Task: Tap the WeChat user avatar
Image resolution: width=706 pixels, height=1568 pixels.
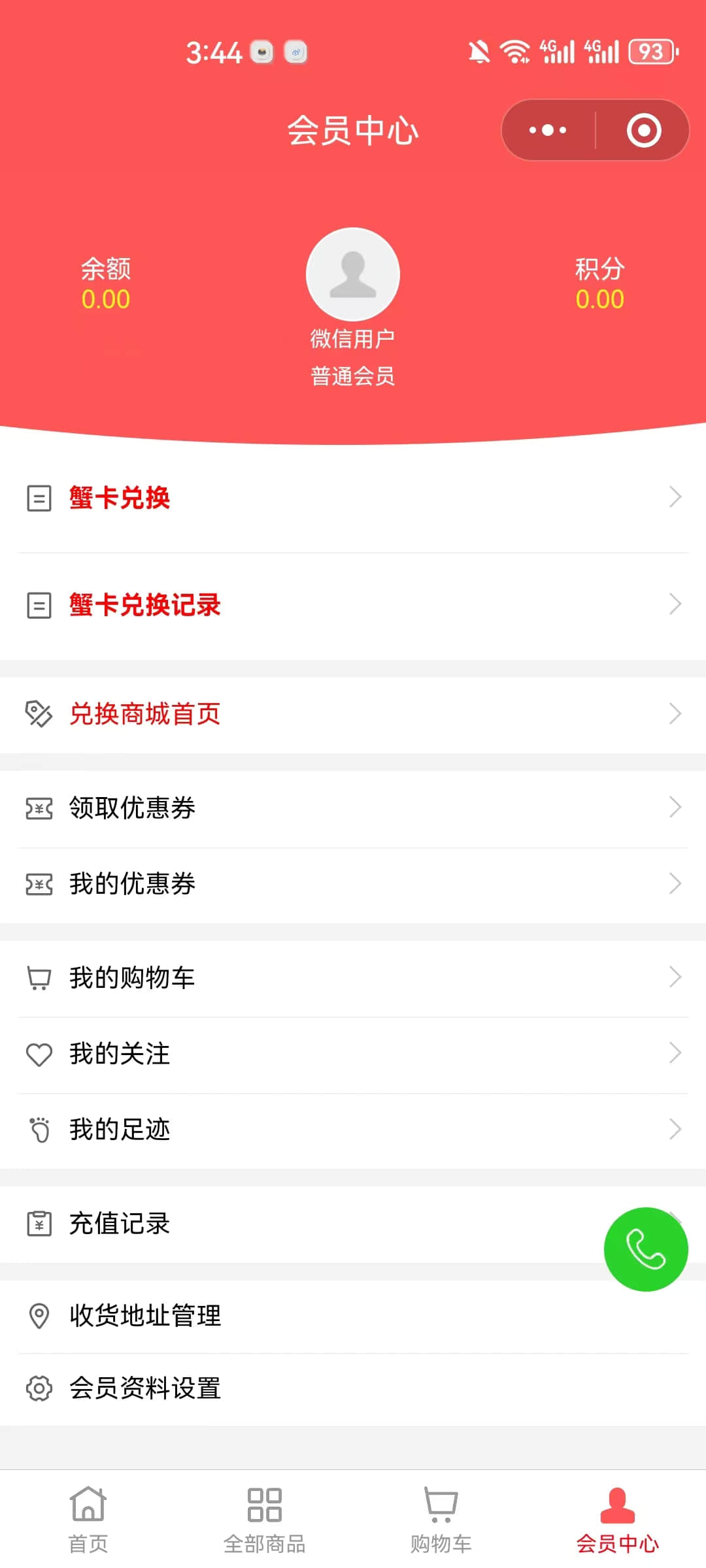Action: (353, 274)
